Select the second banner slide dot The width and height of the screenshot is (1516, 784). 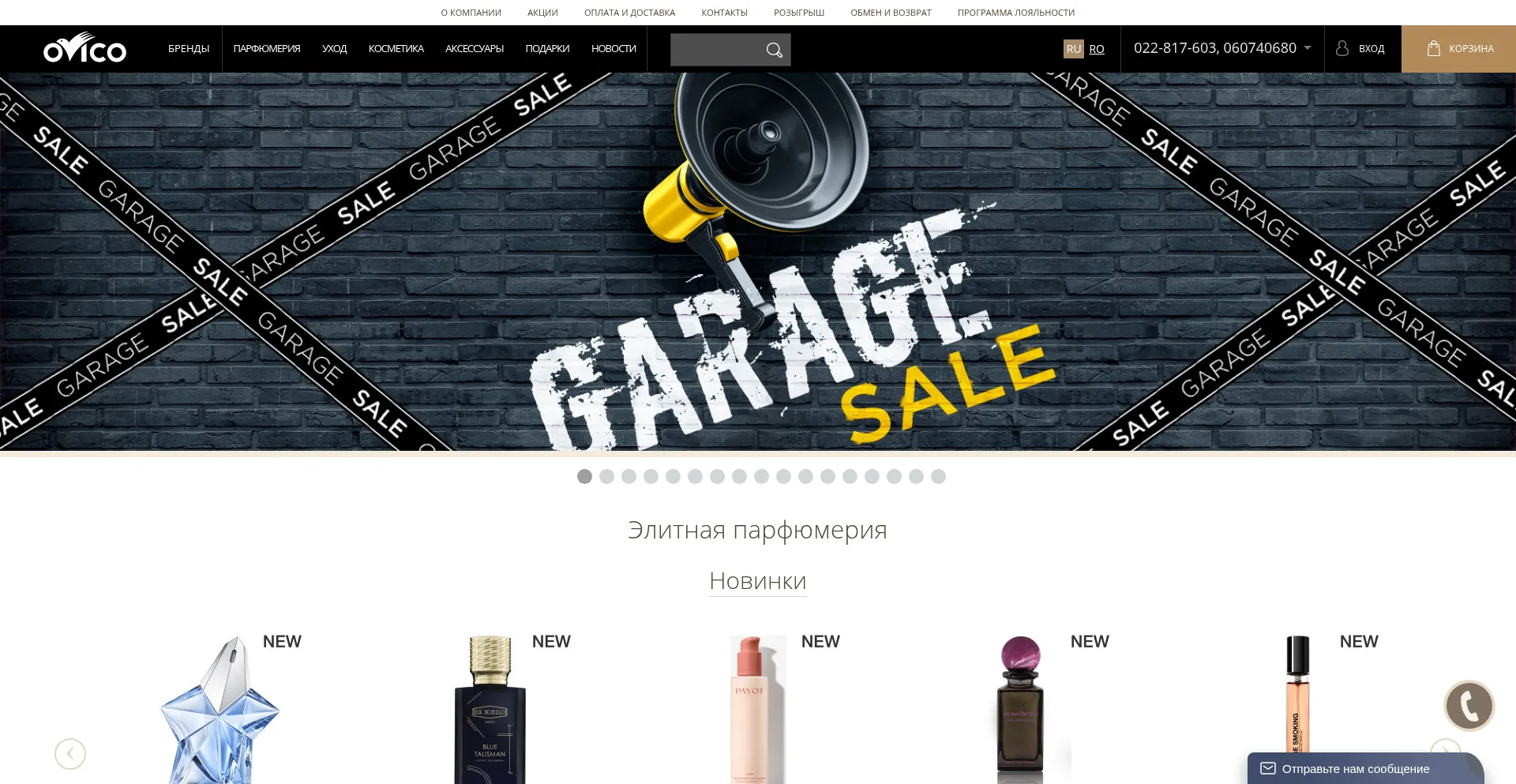[606, 476]
